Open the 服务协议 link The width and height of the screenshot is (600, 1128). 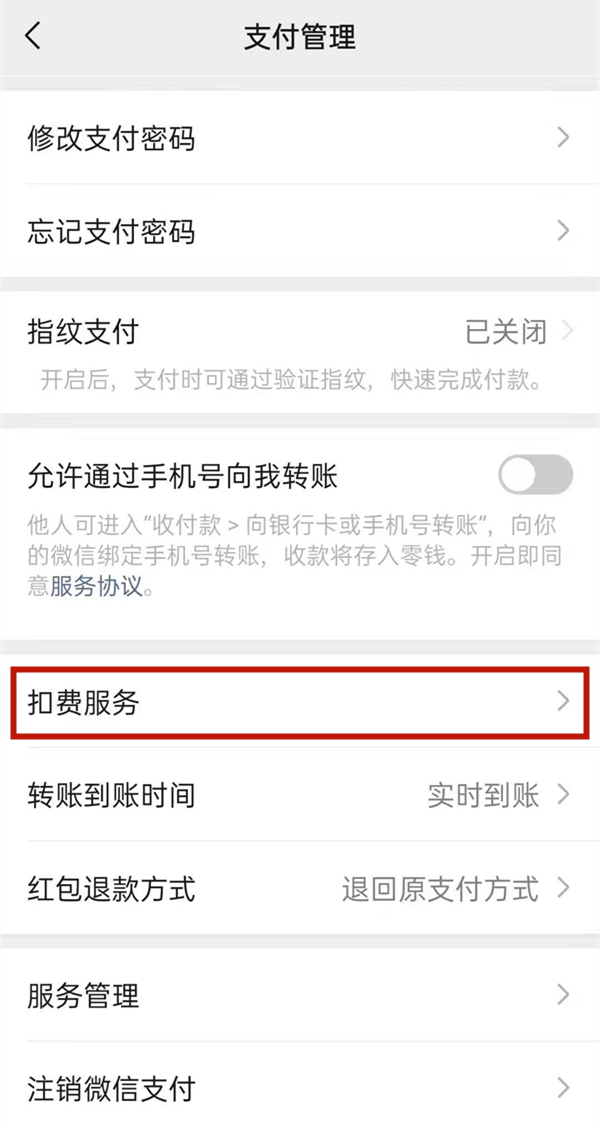coord(100,587)
